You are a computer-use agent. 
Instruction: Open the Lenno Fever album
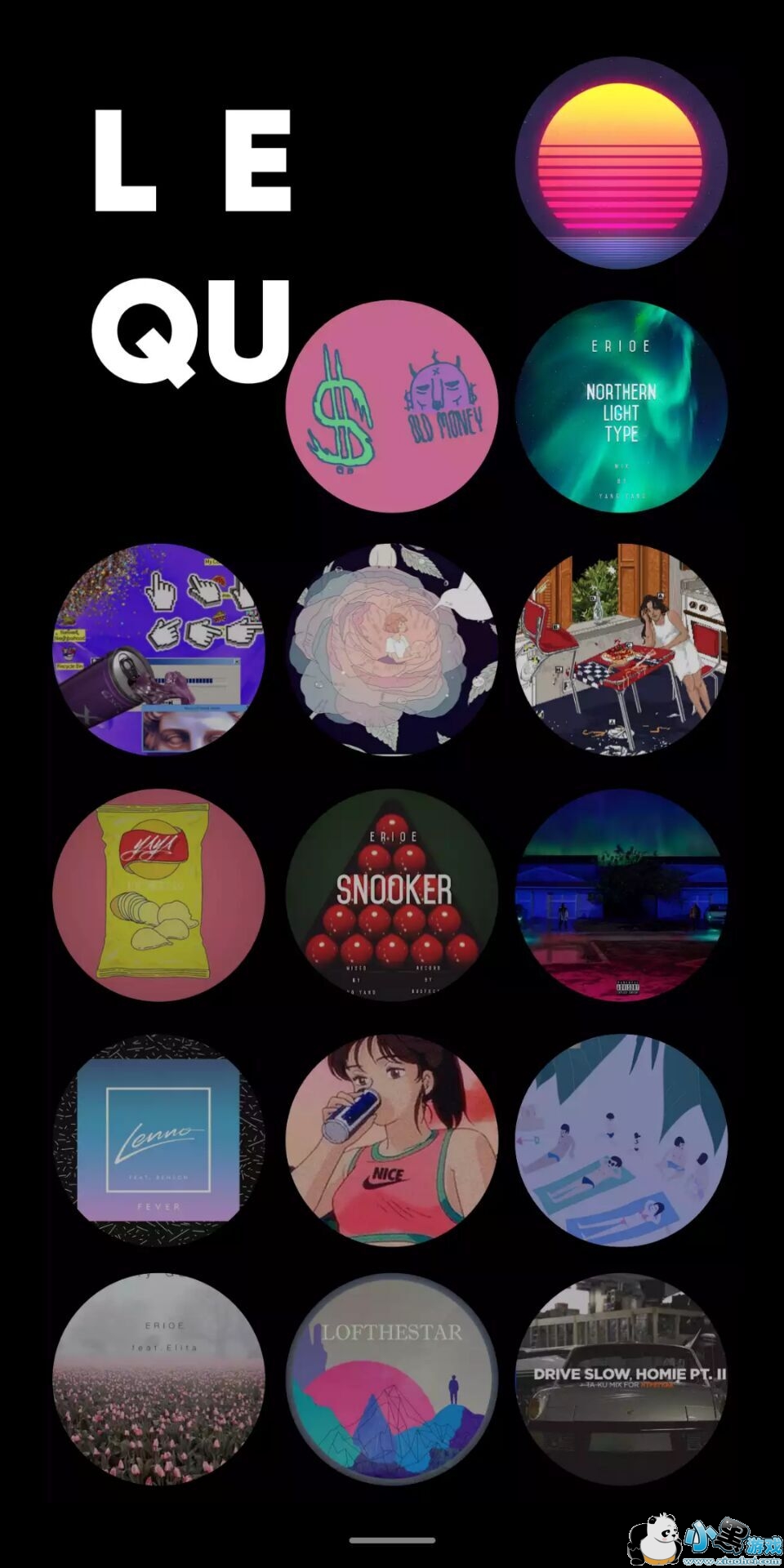[x=159, y=1139]
